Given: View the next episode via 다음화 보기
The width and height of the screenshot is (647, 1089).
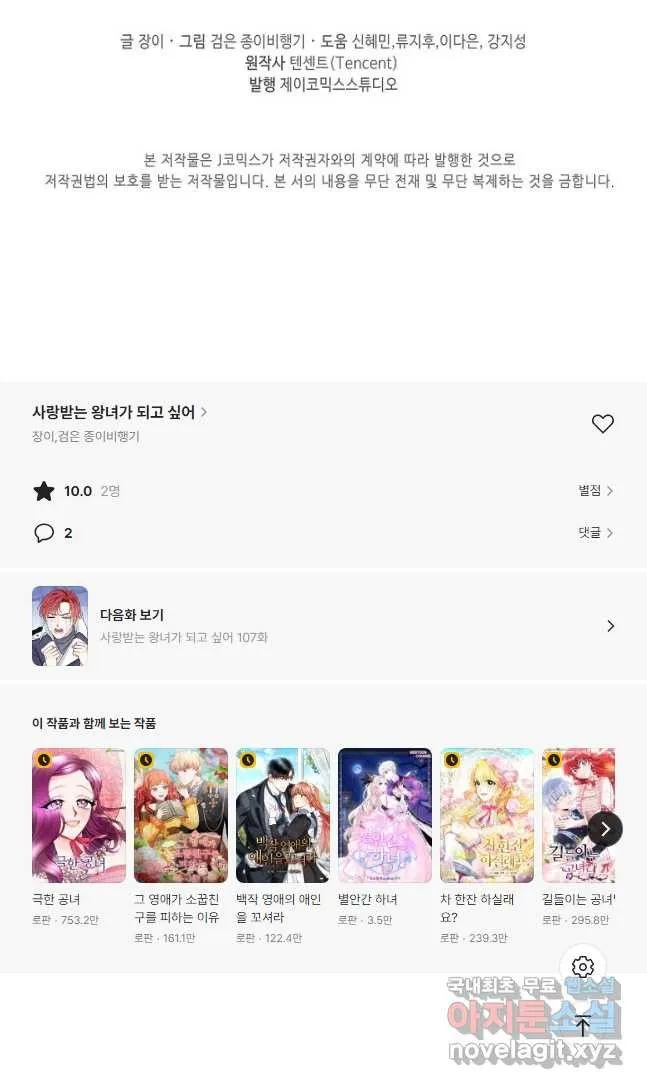Looking at the screenshot, I should click(x=324, y=626).
